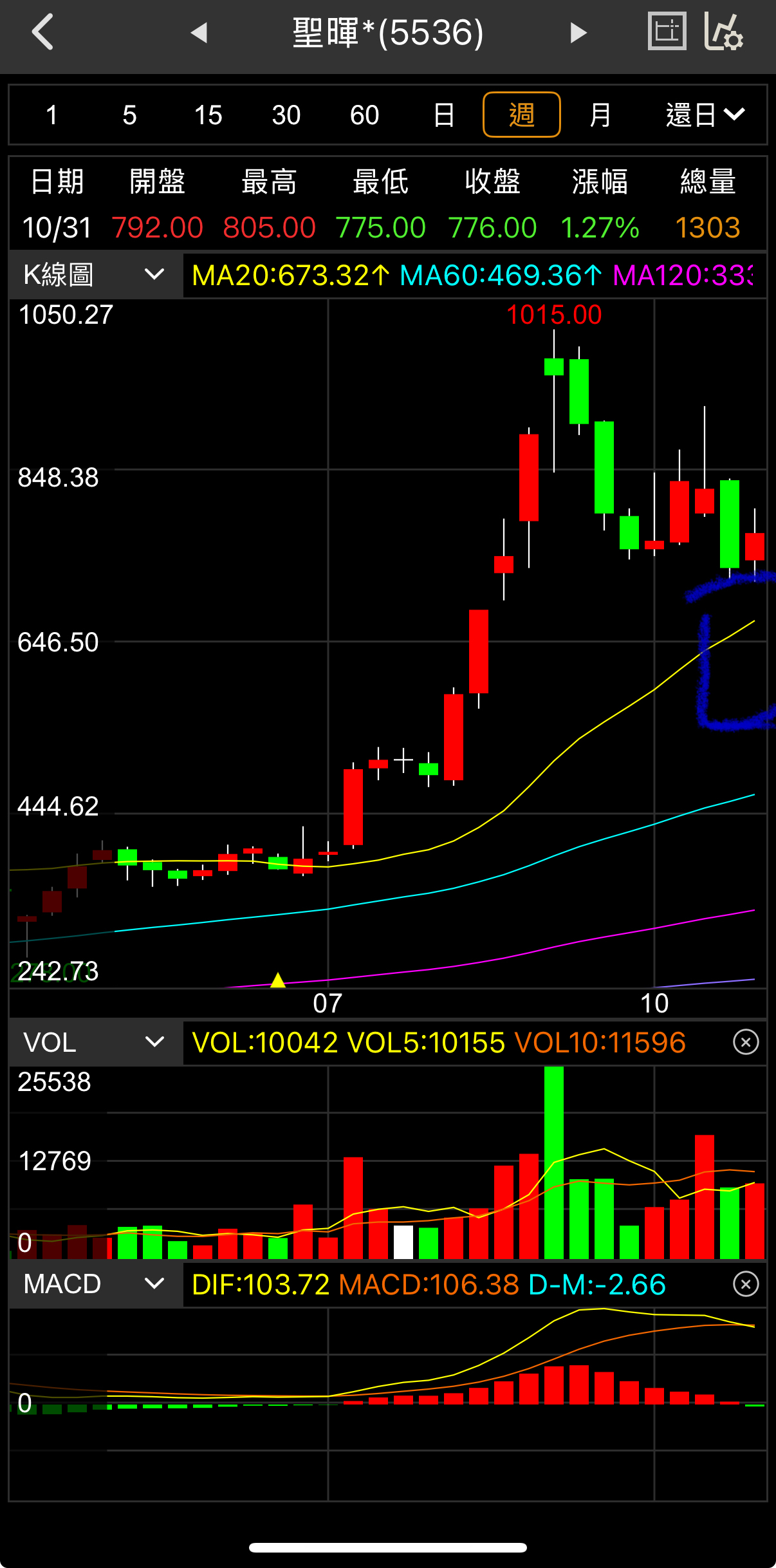Switch to the previous stock
The height and width of the screenshot is (1568, 776).
(199, 32)
